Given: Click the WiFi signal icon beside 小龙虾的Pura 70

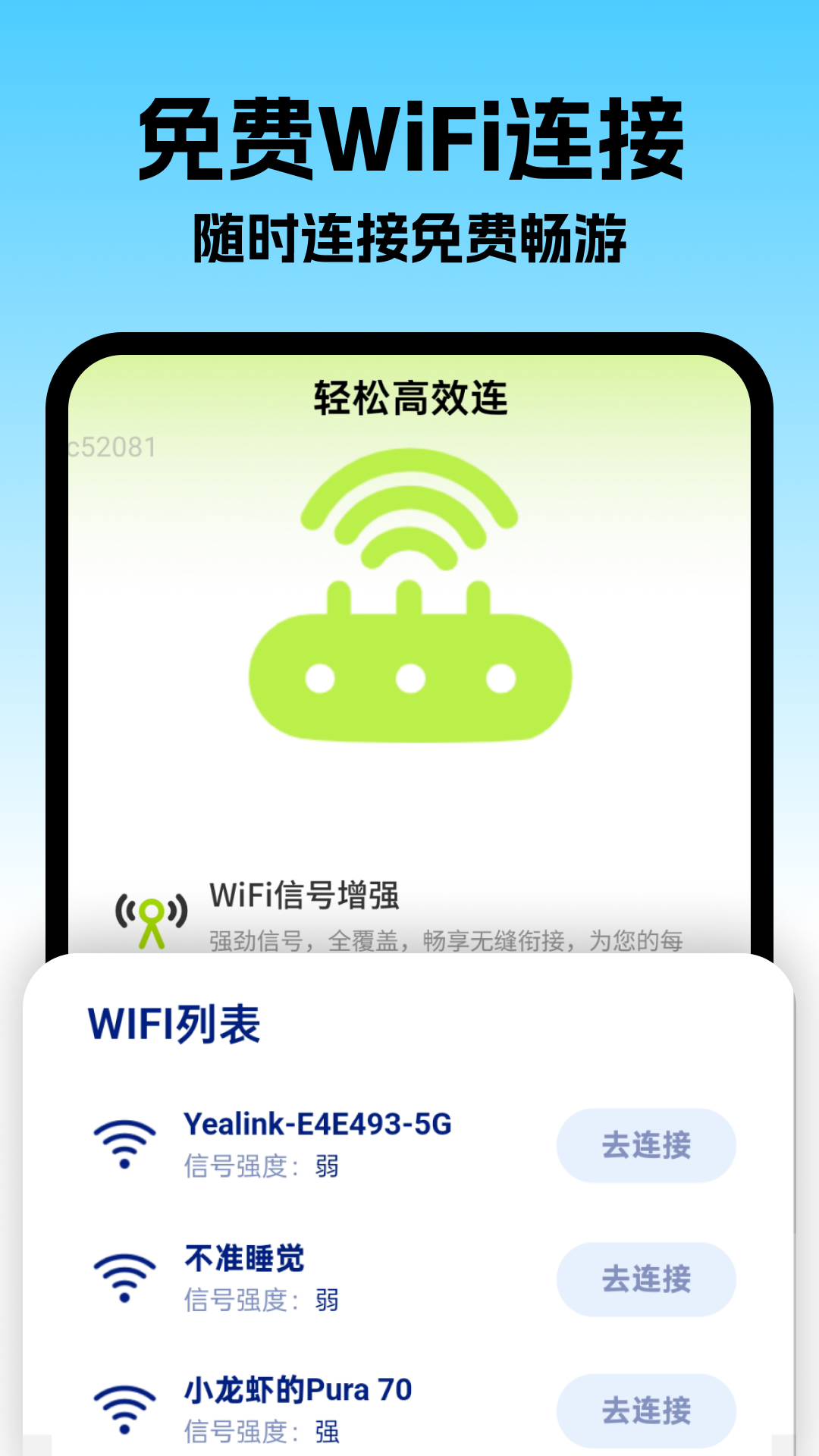Looking at the screenshot, I should (x=121, y=1410).
